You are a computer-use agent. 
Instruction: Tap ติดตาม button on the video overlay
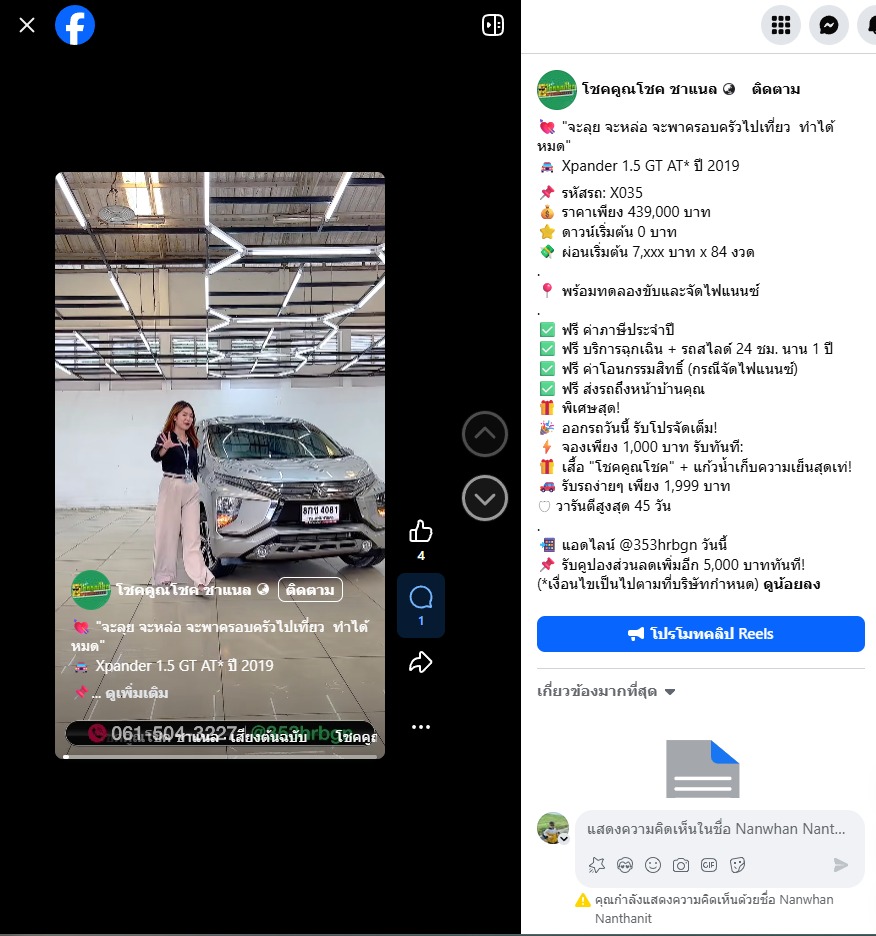pos(310,590)
